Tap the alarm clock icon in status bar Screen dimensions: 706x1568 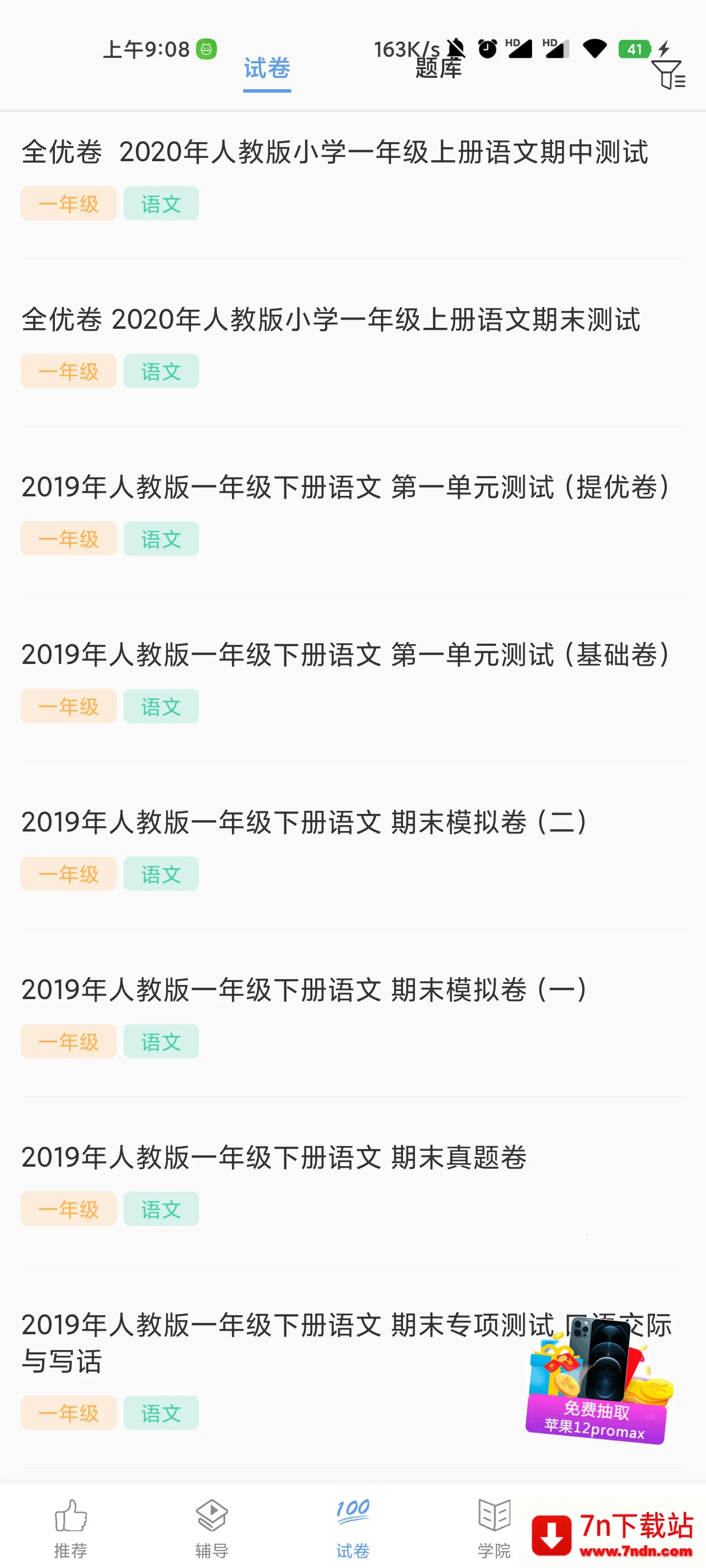(487, 48)
